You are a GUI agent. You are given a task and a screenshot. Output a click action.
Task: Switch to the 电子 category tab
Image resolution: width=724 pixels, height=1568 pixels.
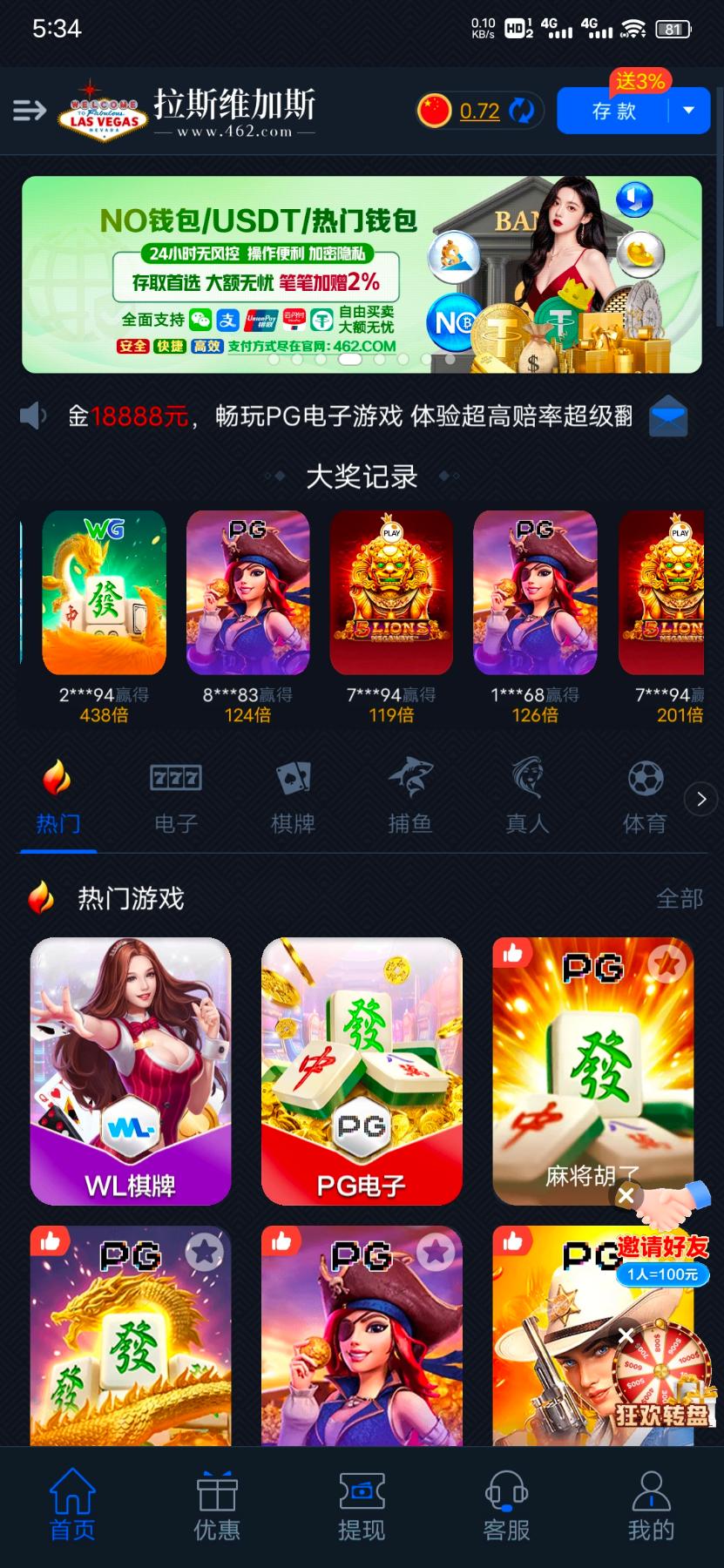tap(175, 797)
